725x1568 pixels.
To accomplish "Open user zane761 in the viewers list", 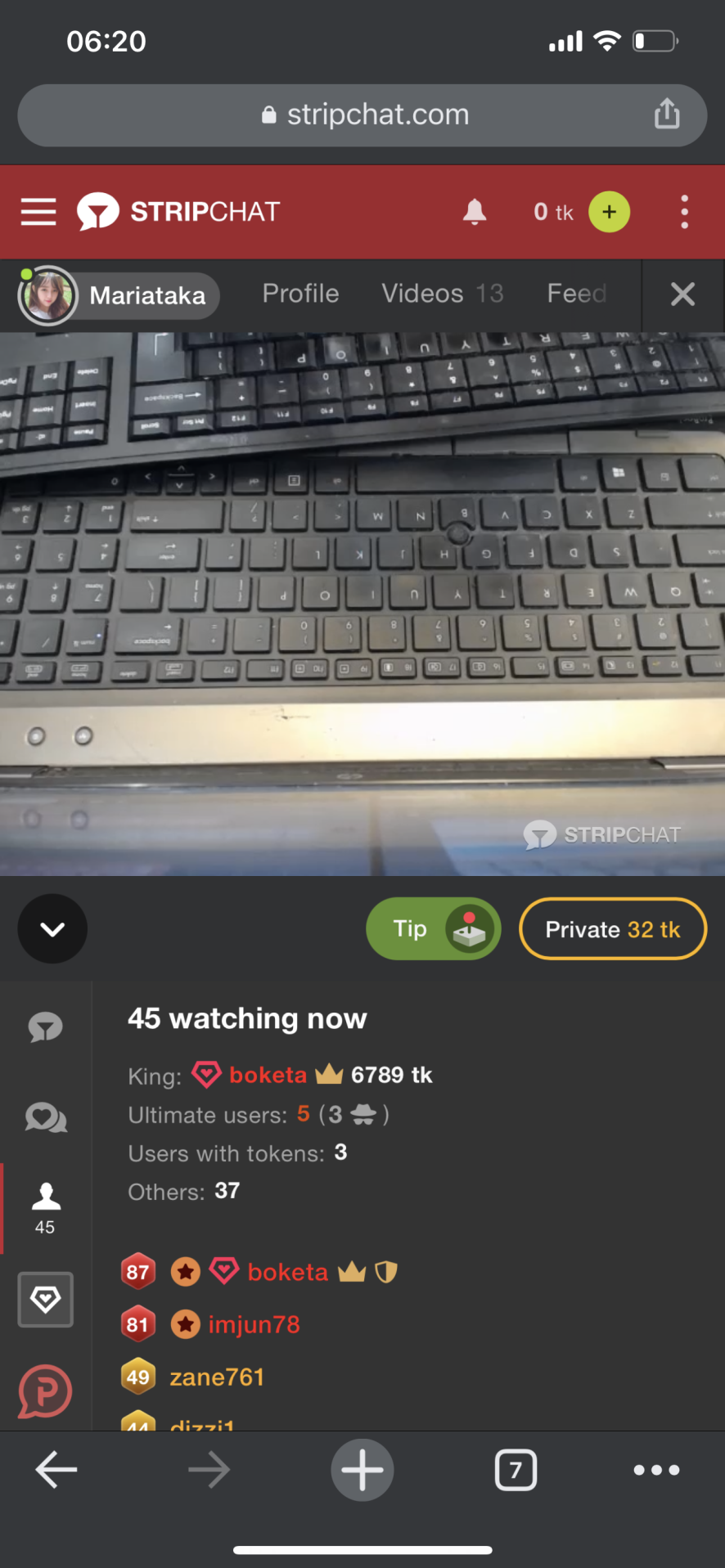I will (x=217, y=1377).
